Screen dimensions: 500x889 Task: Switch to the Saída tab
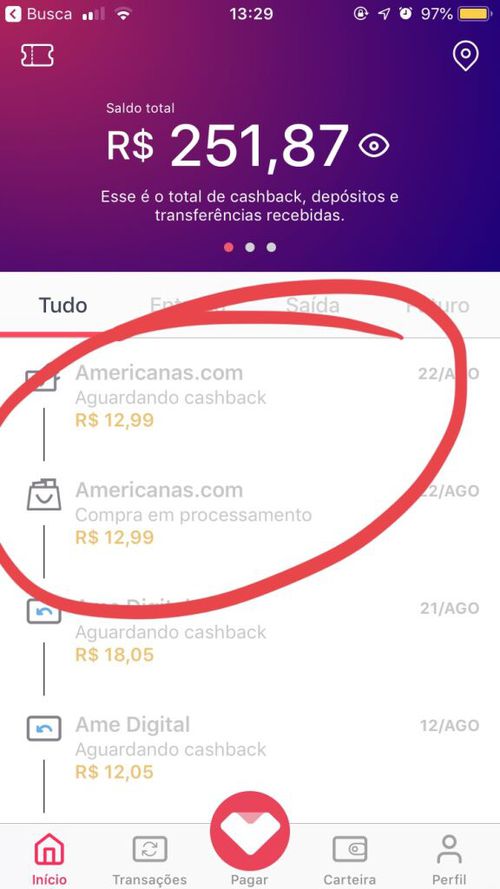click(x=312, y=306)
